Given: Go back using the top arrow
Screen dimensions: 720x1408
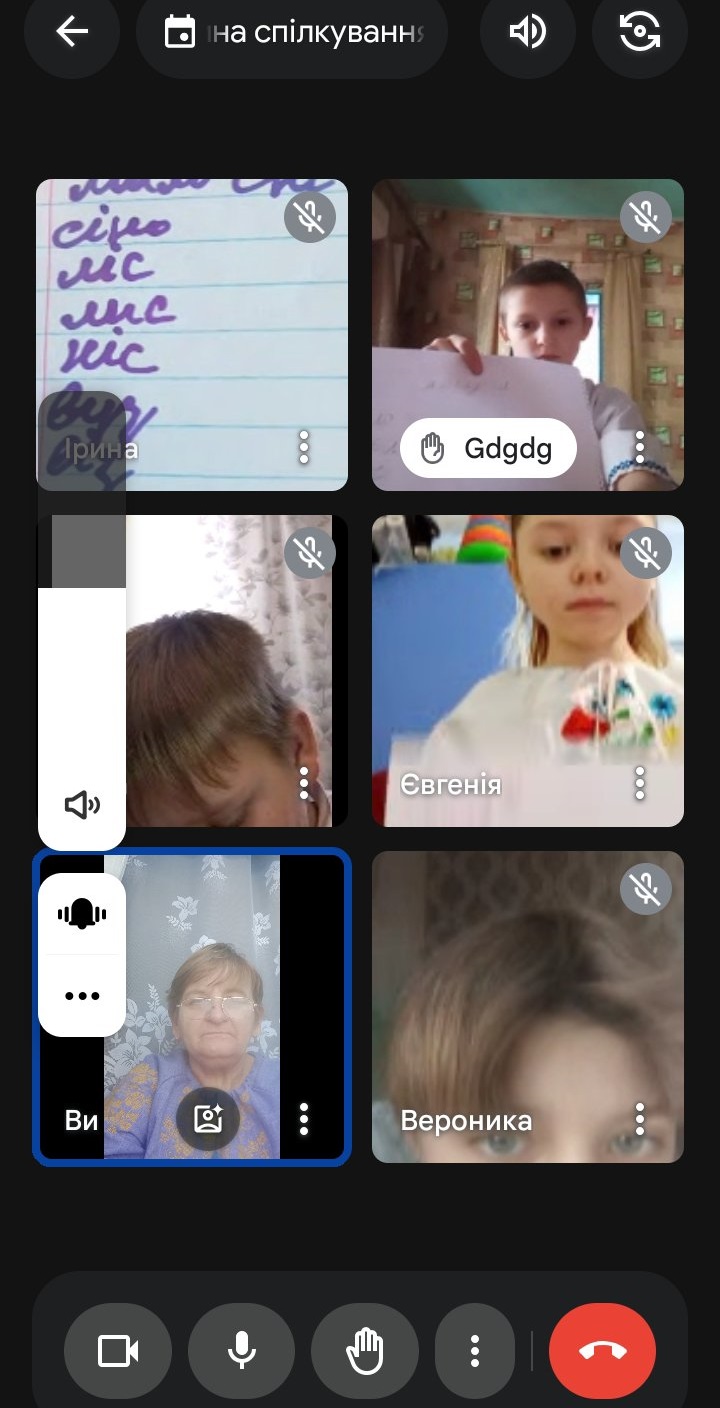Looking at the screenshot, I should coord(72,32).
